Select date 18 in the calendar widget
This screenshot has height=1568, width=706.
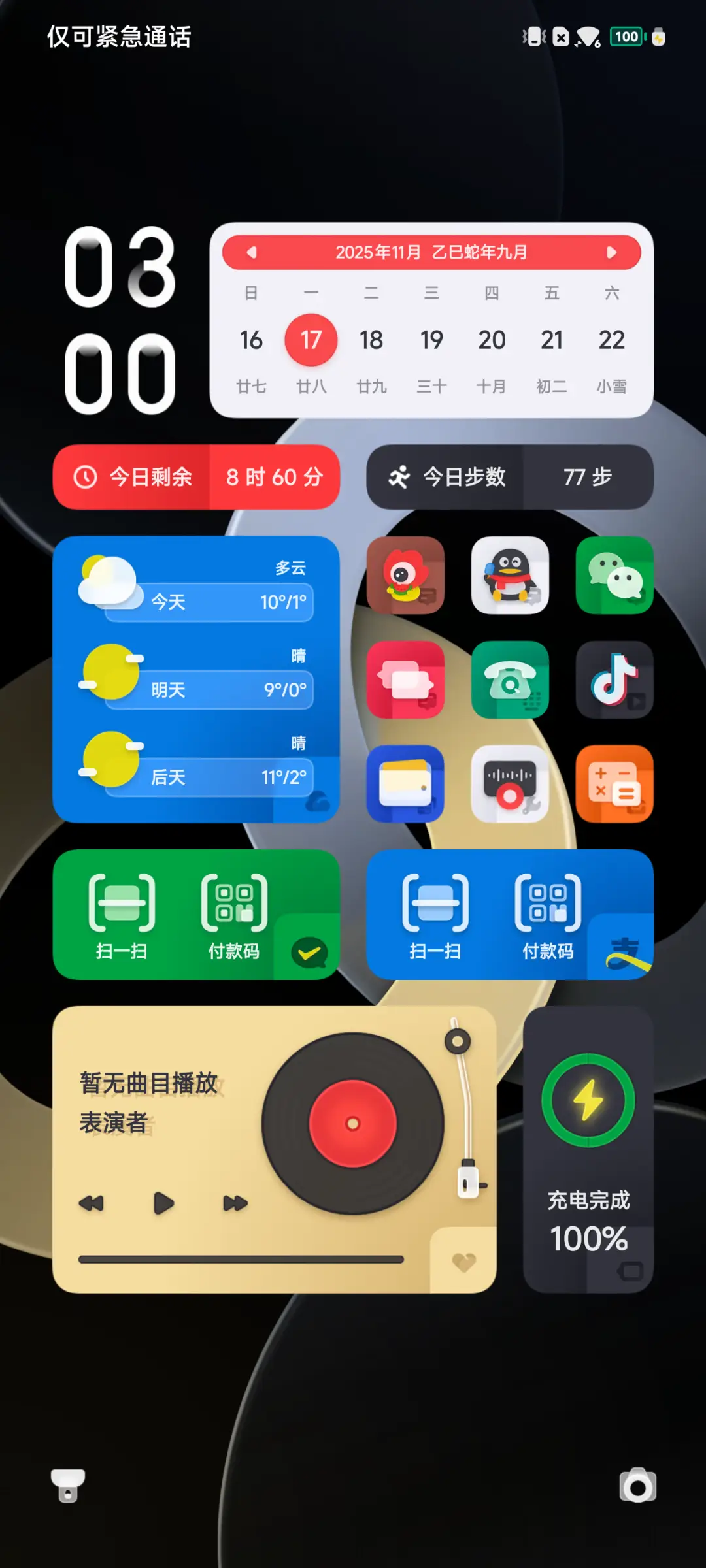point(371,340)
